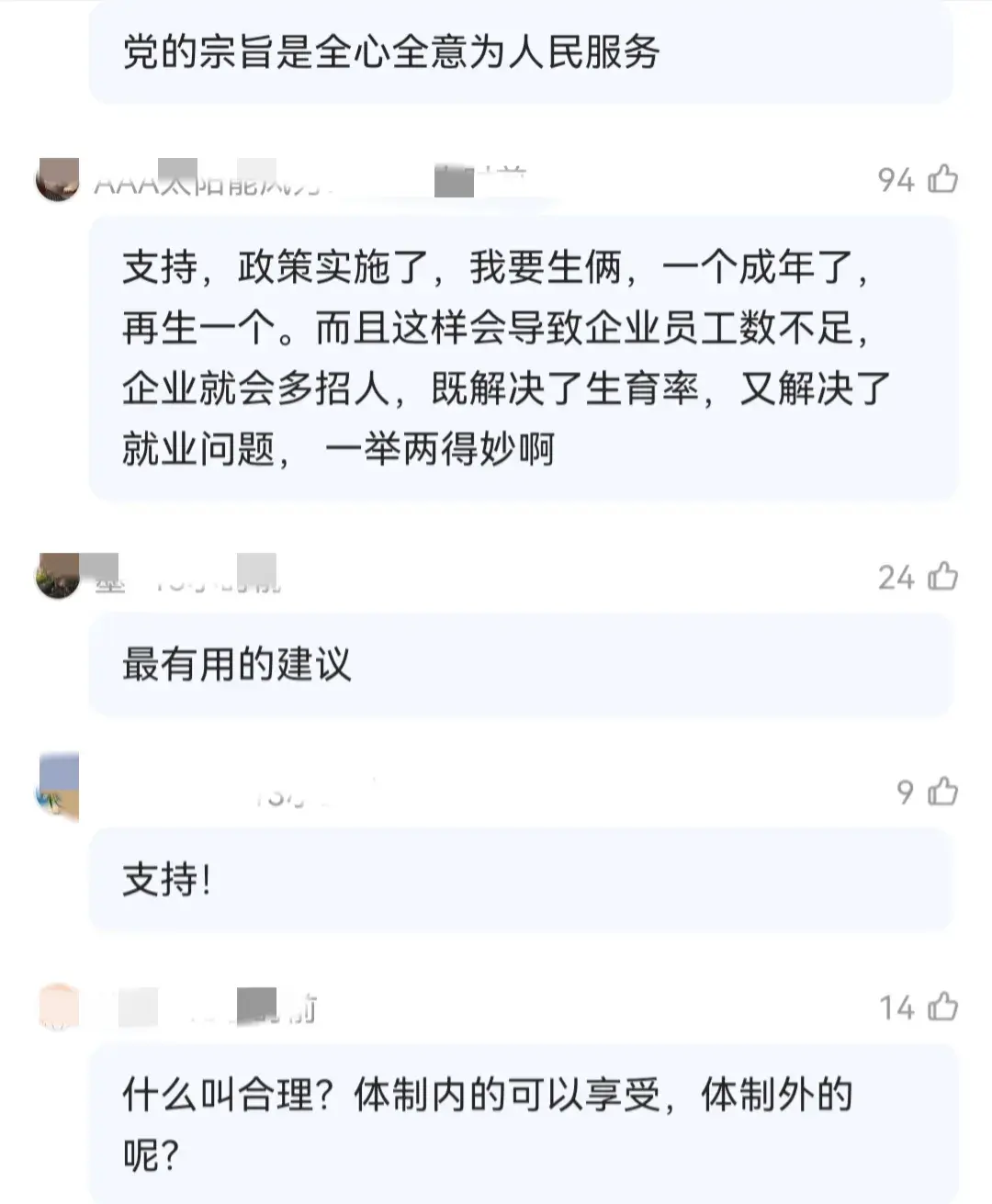
Task: Like the comment asking 什么叫合理
Action: [x=942, y=1007]
